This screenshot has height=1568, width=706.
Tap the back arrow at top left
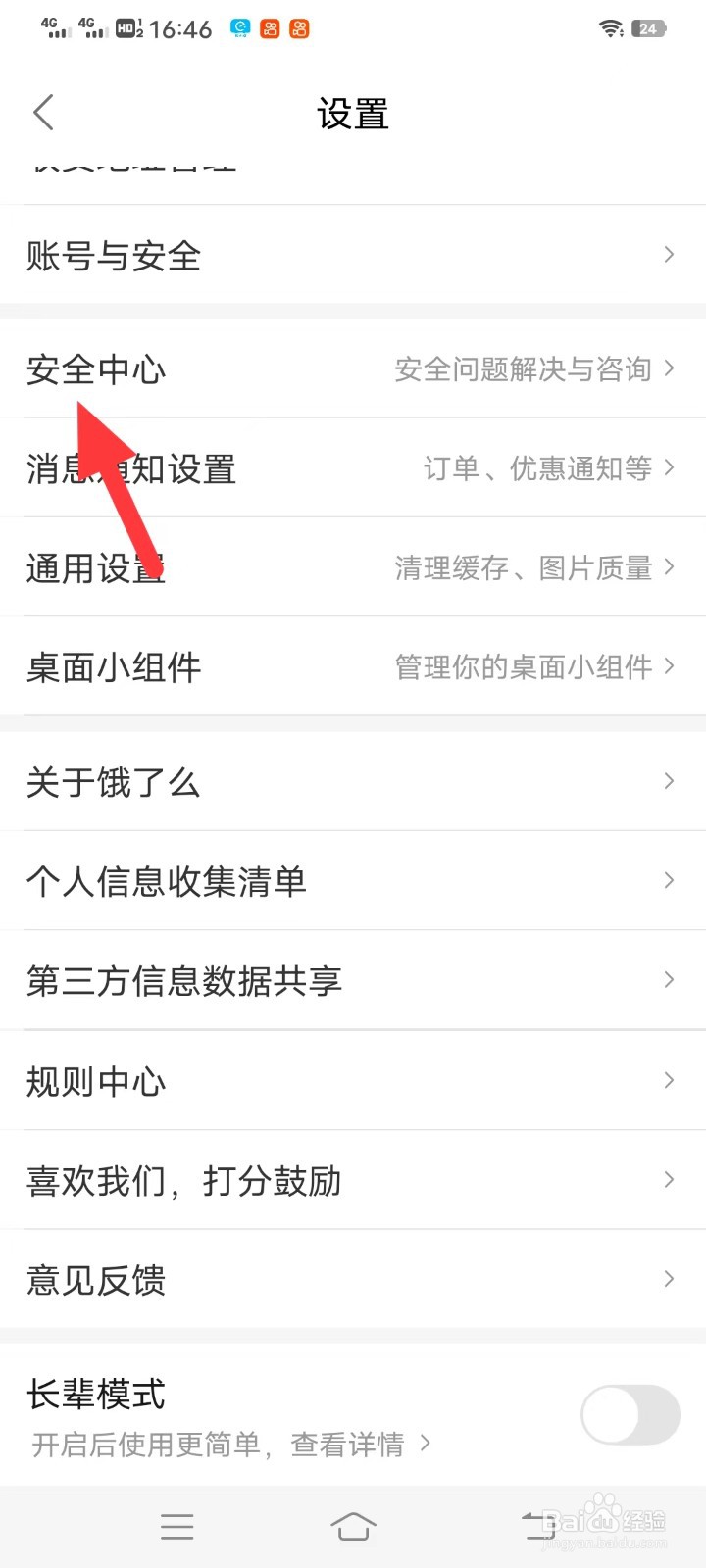coord(43,112)
